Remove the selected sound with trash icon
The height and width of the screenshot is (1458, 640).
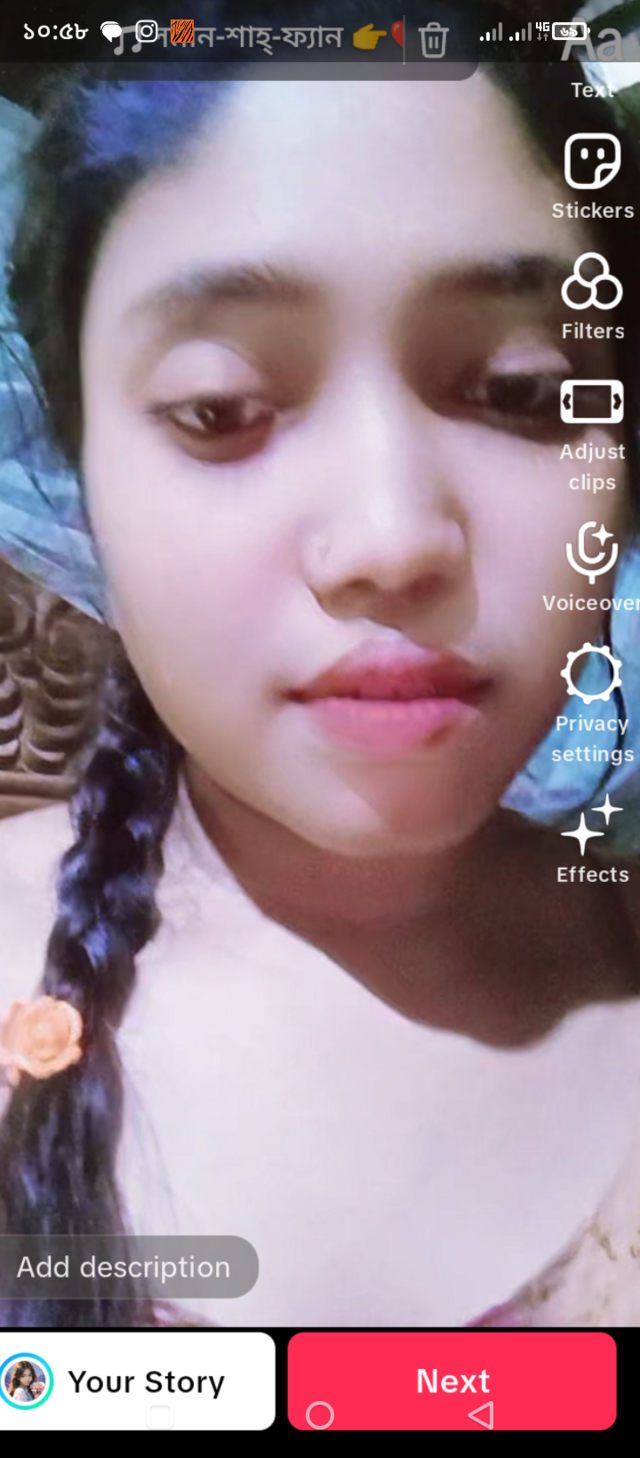coord(433,41)
